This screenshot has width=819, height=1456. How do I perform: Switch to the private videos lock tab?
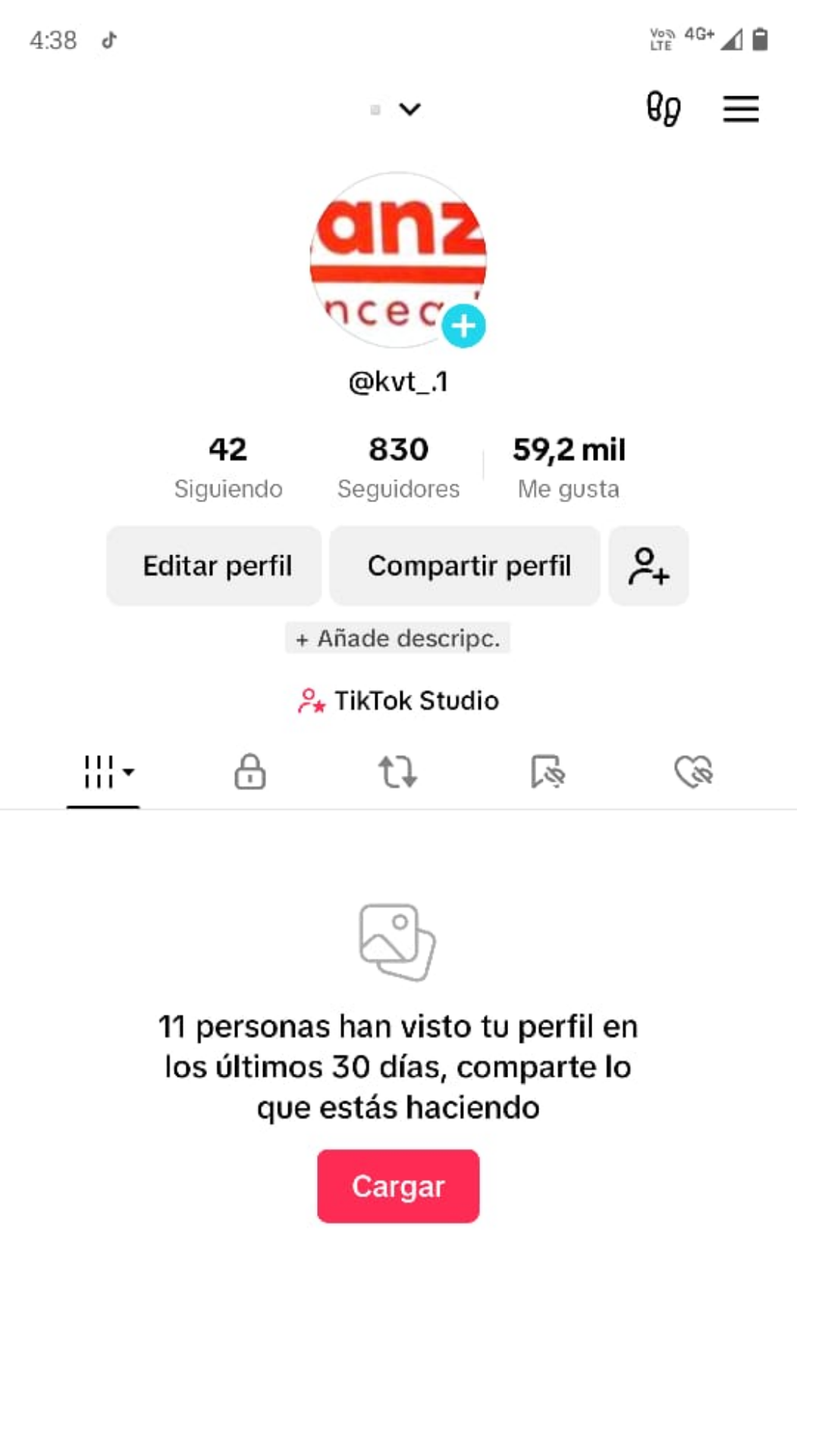click(249, 772)
